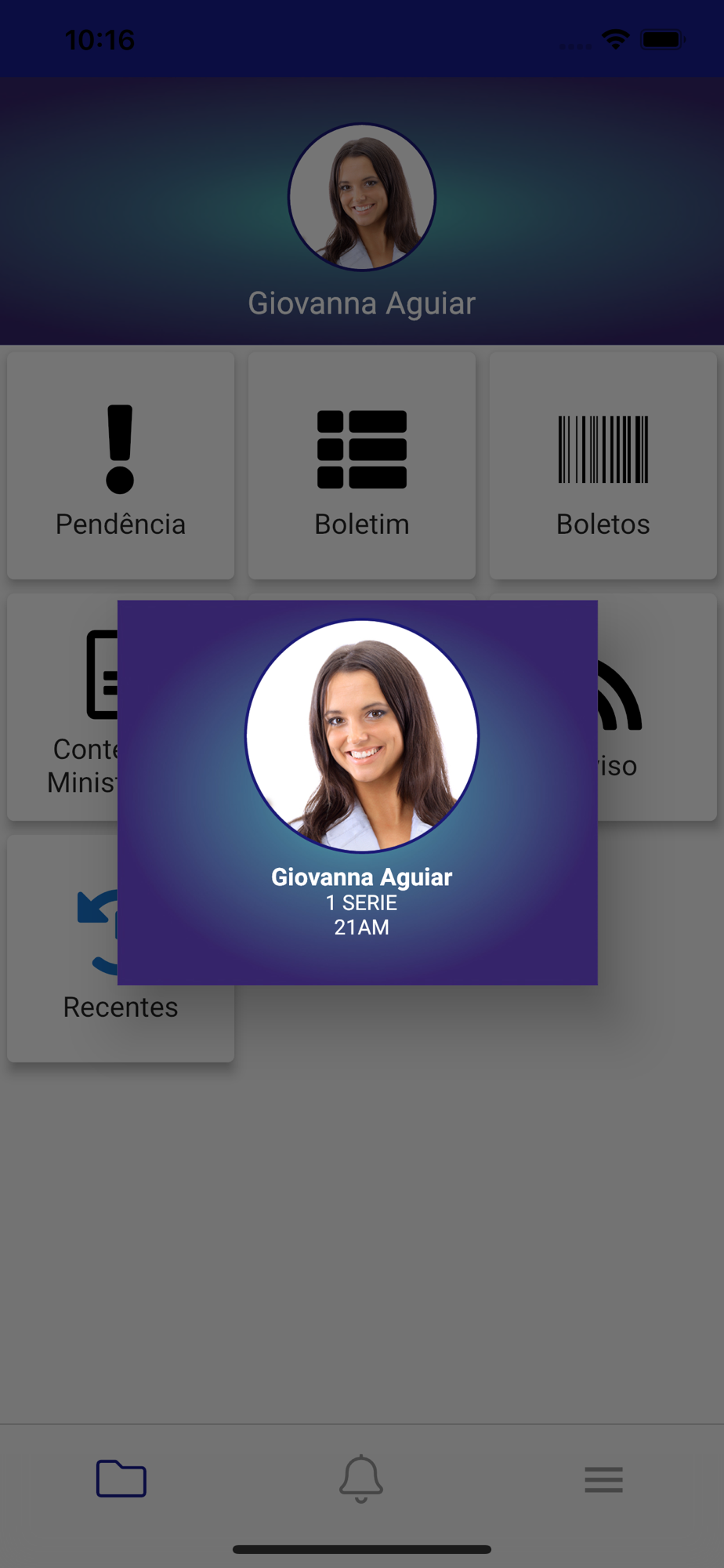Open the Boletim grades tile
Viewport: 724px width, 1568px height.
362,466
